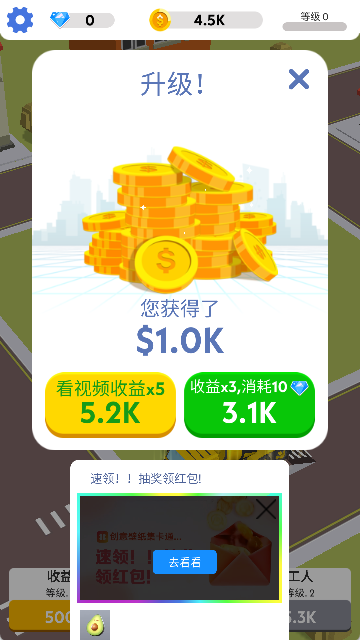Viewport: 360px width, 640px height.
Task: Tap 看视频收益x5 5.2K button
Action: [110, 404]
